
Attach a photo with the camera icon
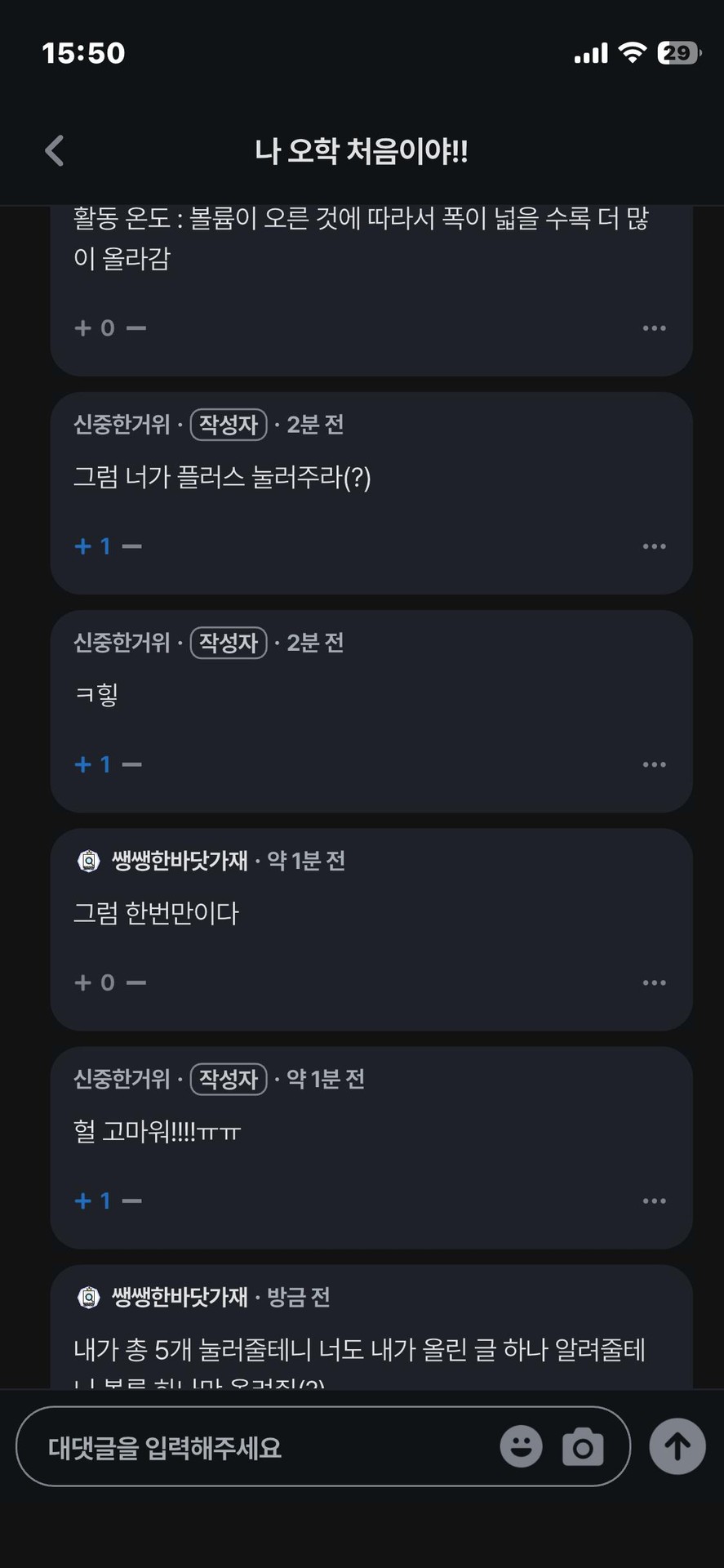click(x=583, y=1447)
